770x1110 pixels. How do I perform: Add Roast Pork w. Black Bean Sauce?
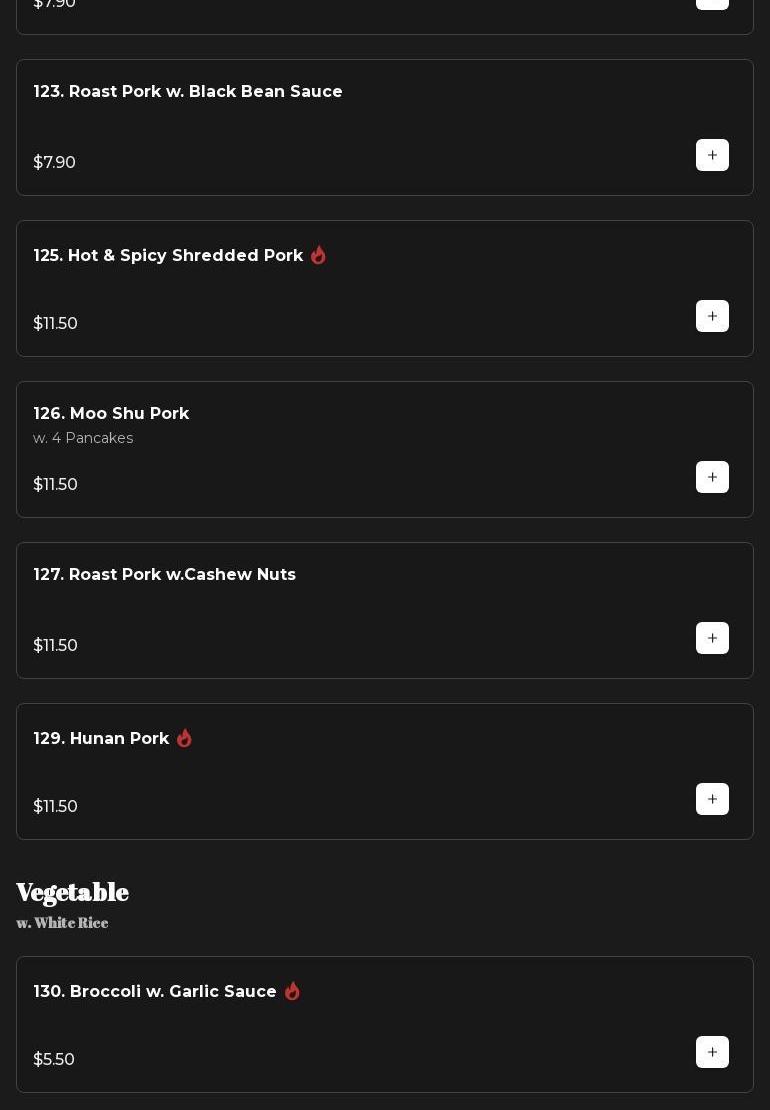point(712,155)
